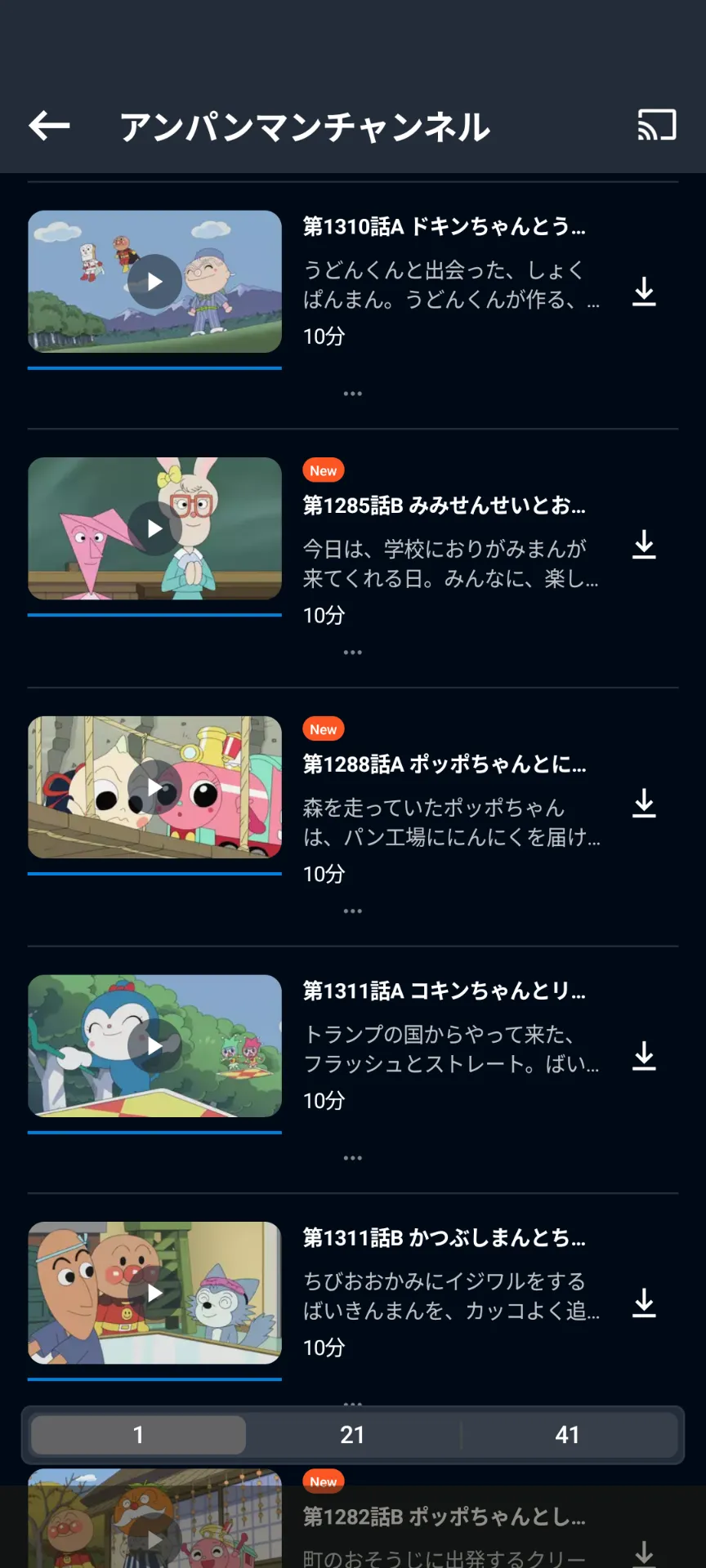Open the cast to device icon
The image size is (706, 1568).
pyautogui.click(x=656, y=126)
